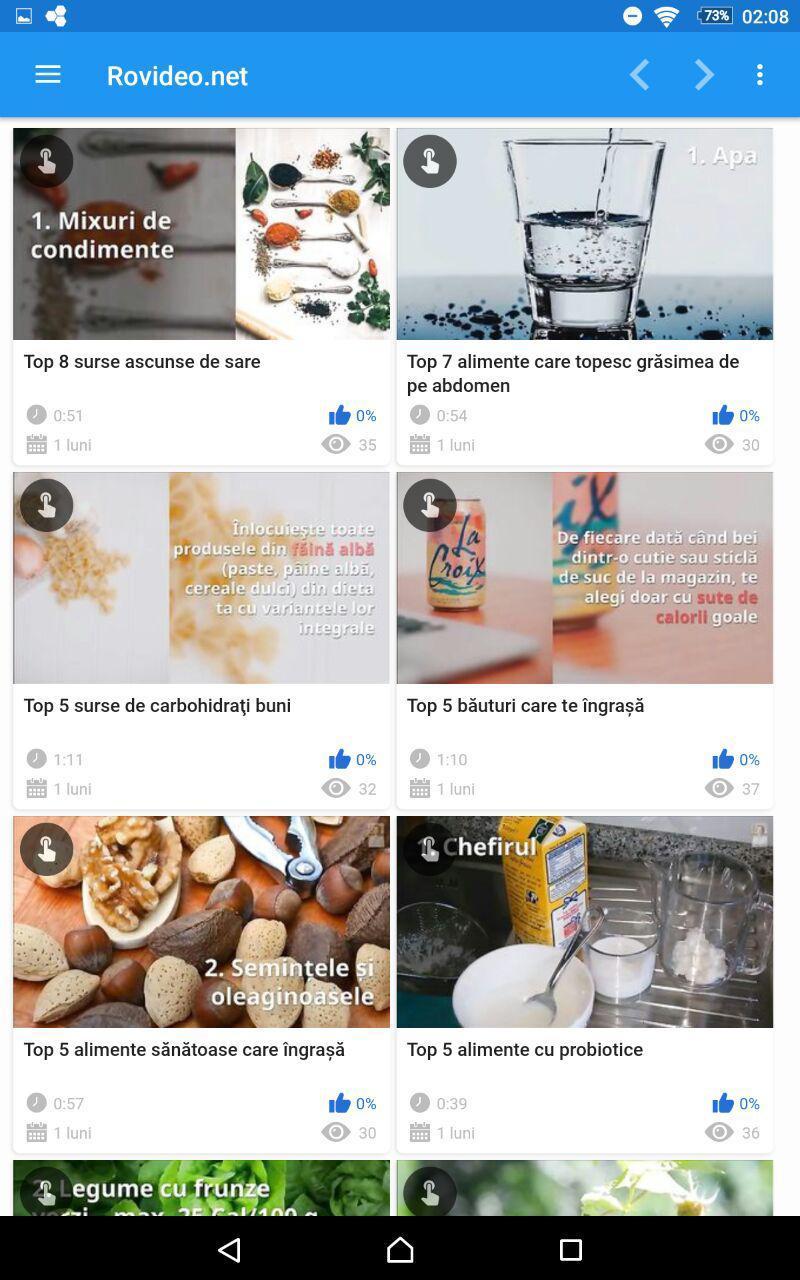The image size is (800, 1280).
Task: Go back using system back button
Action: [x=229, y=1249]
